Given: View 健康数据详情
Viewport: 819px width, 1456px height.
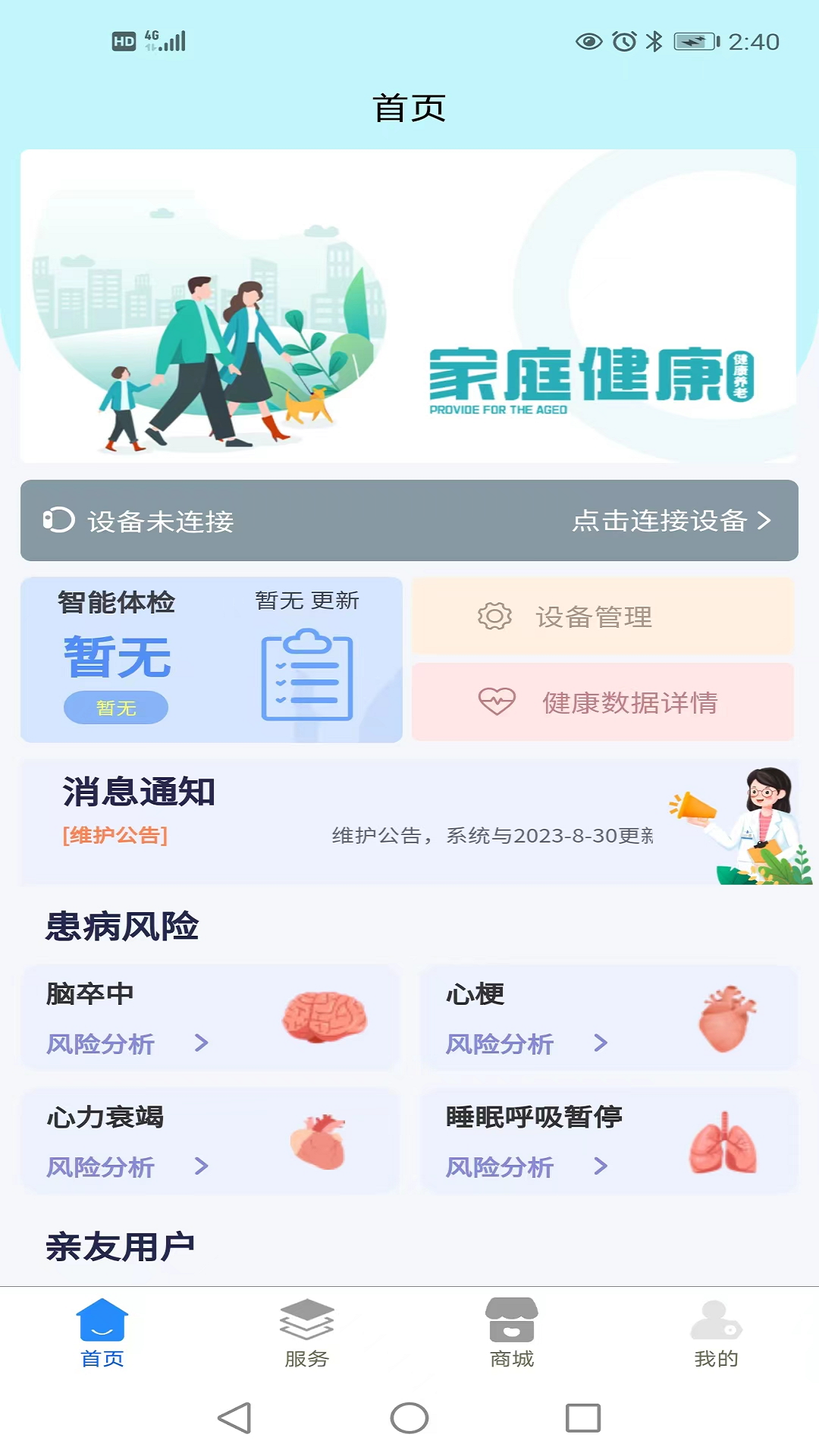Looking at the screenshot, I should (602, 702).
